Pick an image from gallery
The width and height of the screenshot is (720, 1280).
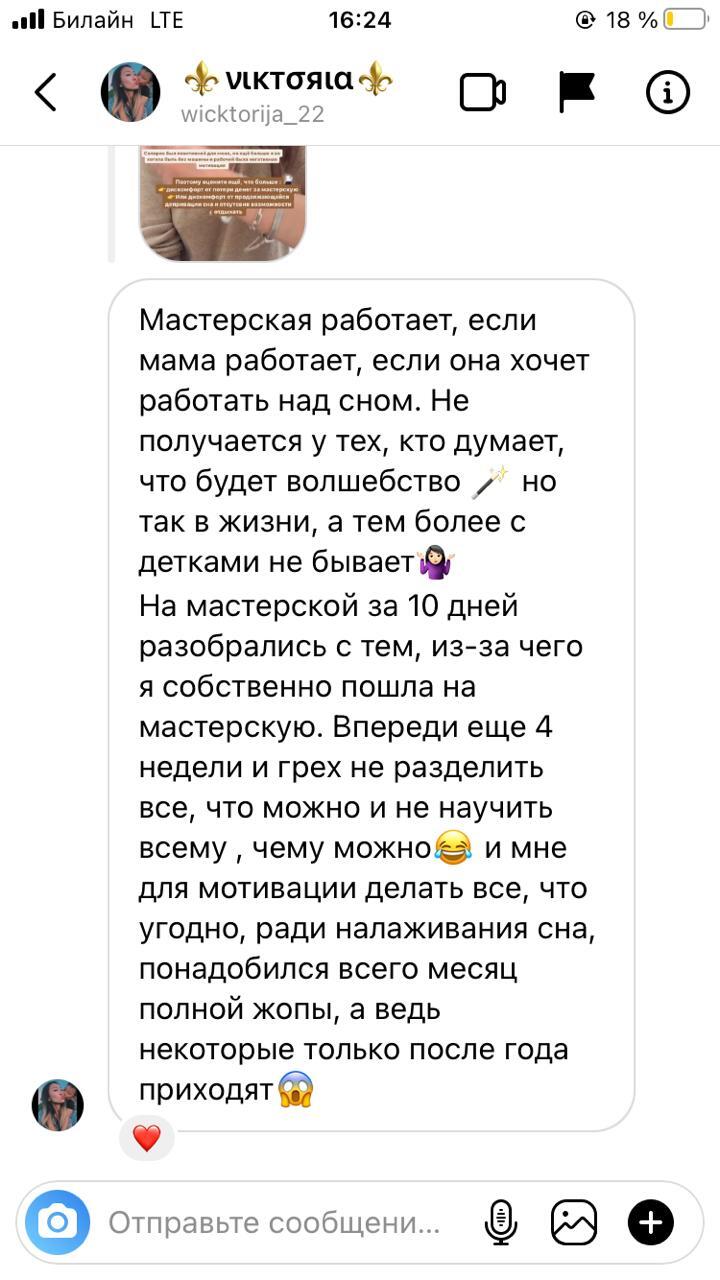coord(574,1222)
